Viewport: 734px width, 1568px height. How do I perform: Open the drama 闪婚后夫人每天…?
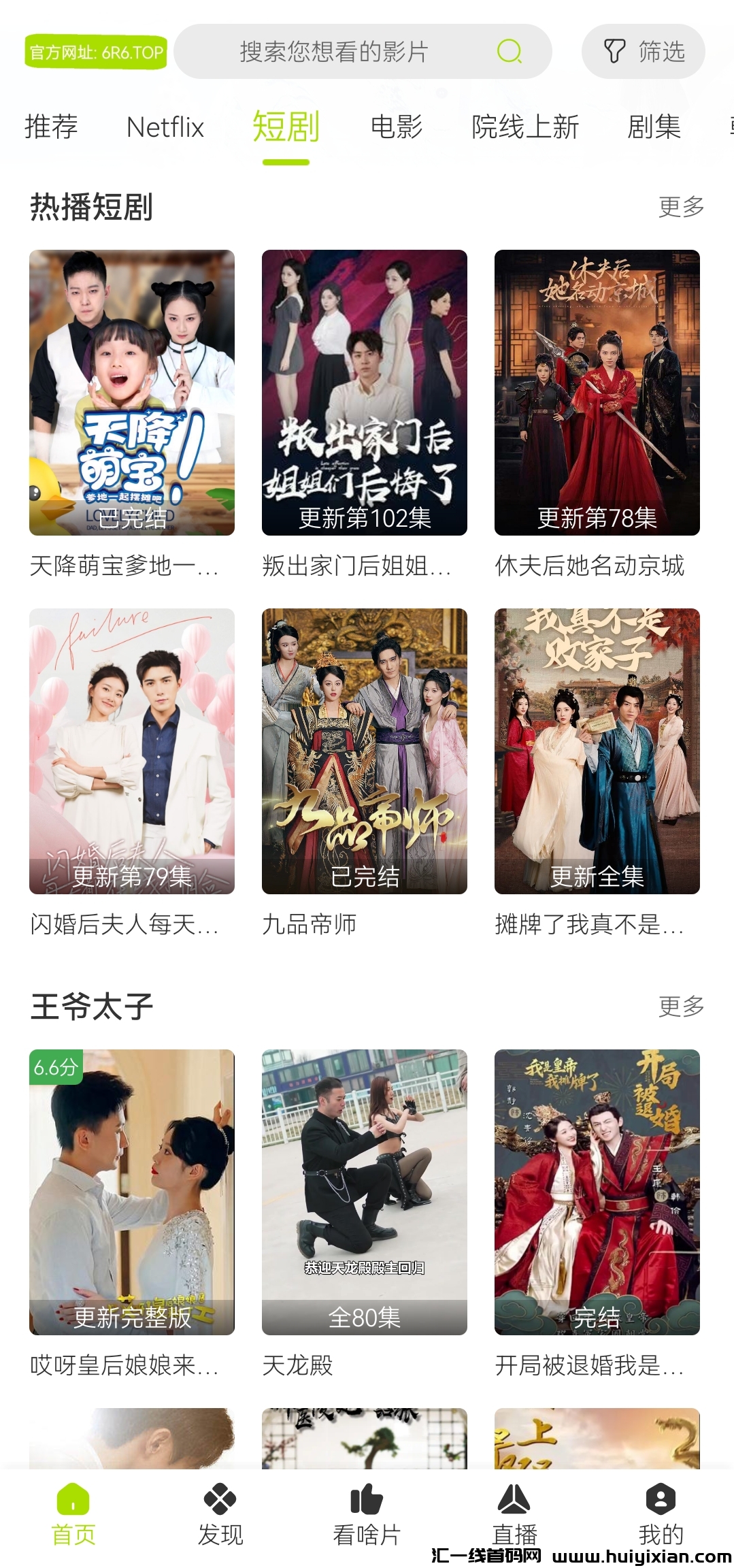point(132,751)
